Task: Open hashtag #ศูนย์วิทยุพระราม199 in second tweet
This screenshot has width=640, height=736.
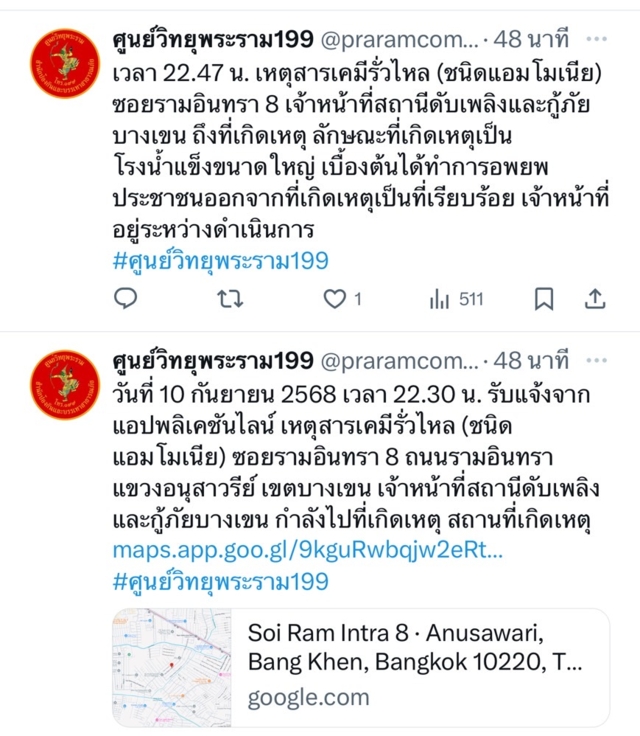Action: coord(220,580)
